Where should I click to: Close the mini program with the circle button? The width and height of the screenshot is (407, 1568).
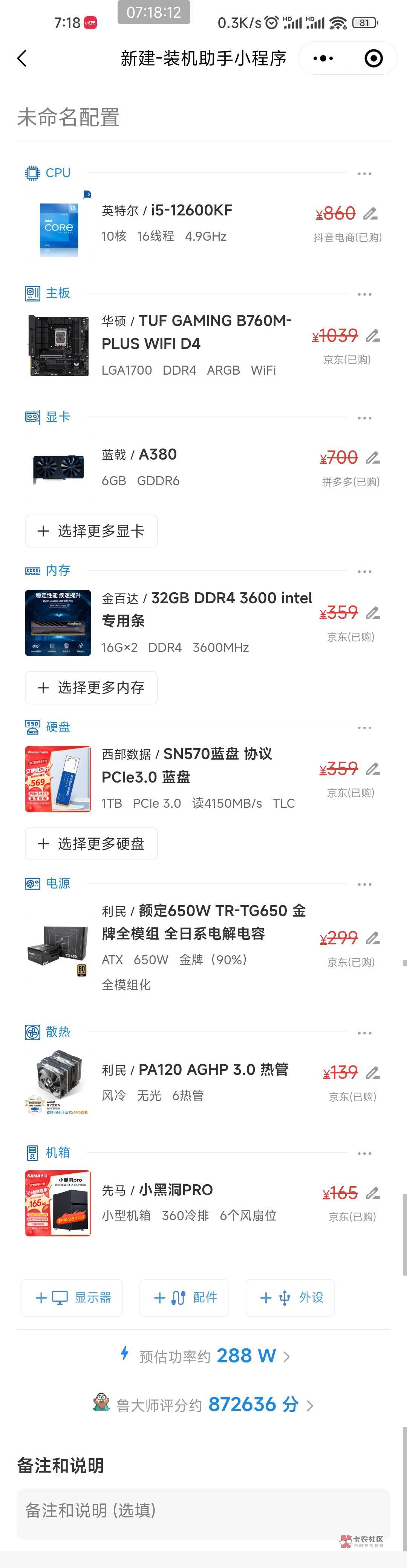[x=373, y=58]
